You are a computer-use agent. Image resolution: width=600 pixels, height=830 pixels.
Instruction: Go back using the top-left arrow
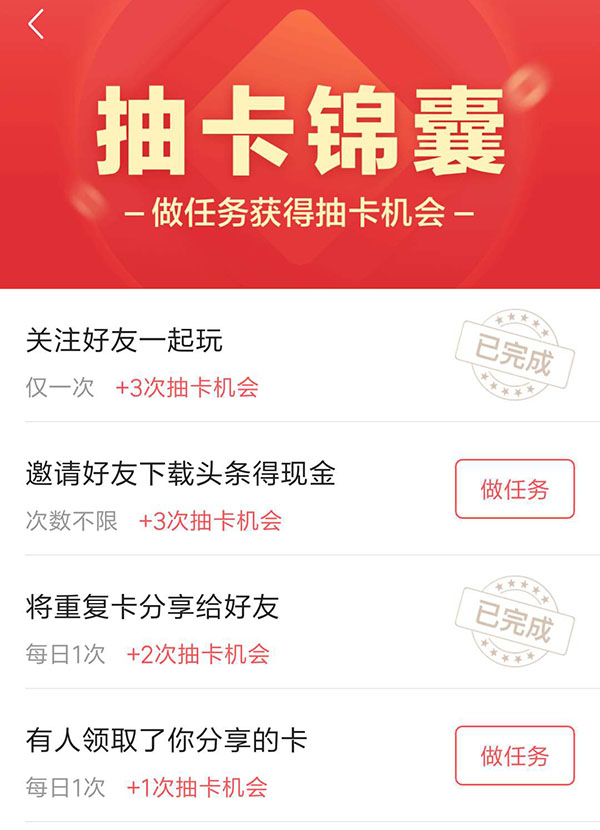[x=37, y=25]
